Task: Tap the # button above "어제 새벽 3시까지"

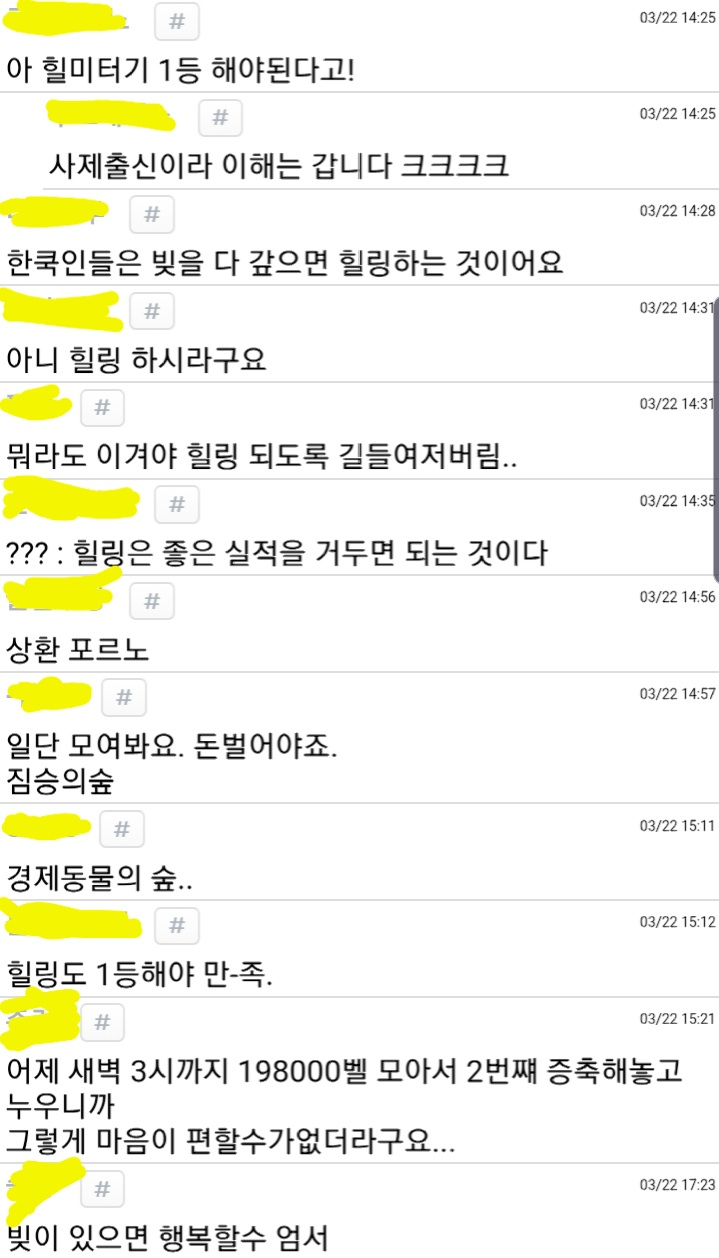Action: 102,1022
